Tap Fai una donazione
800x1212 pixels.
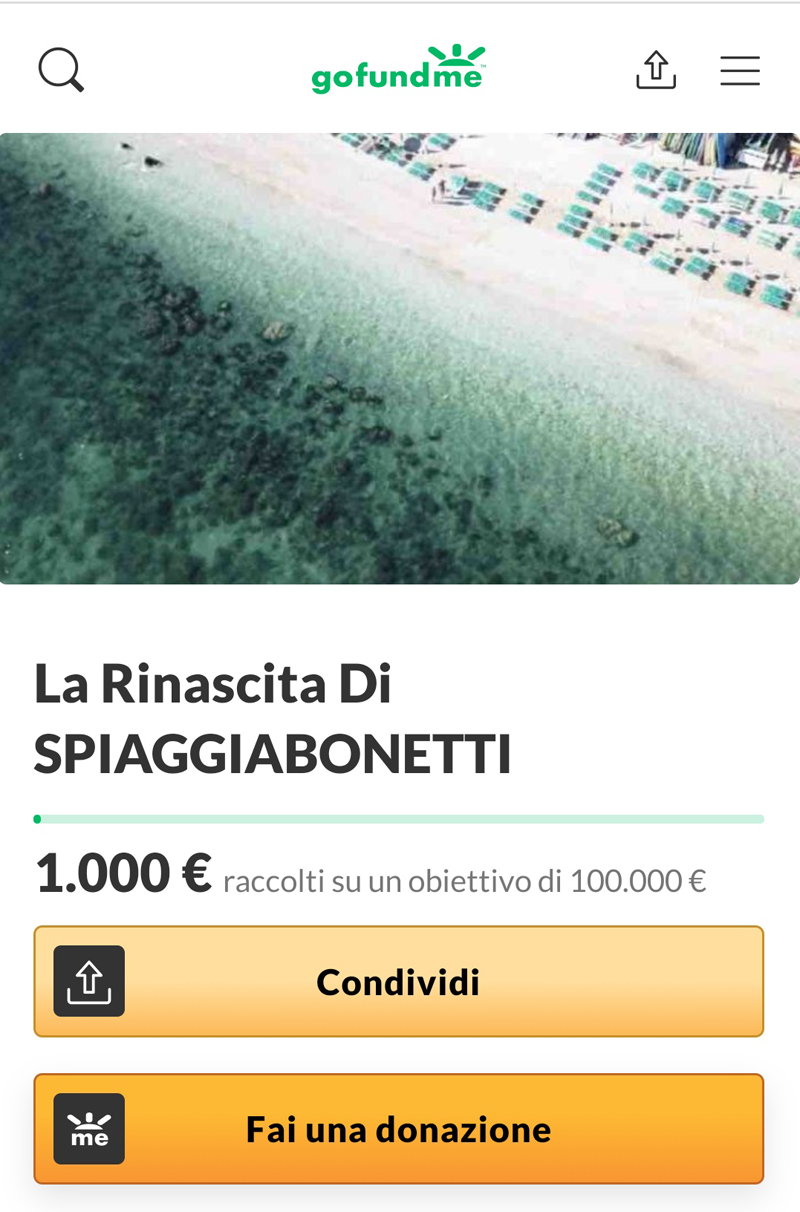(398, 1129)
